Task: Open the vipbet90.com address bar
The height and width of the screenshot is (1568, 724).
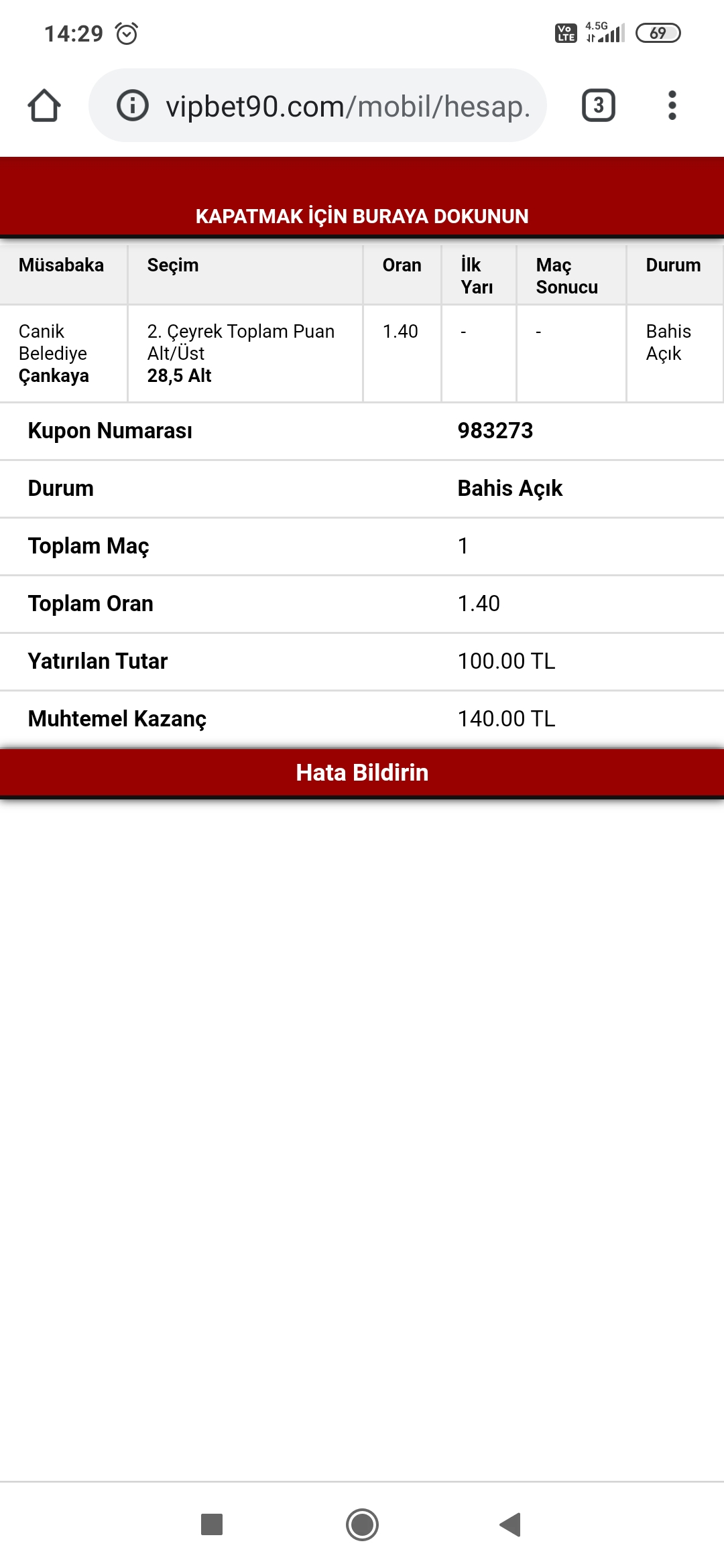Action: 318,105
